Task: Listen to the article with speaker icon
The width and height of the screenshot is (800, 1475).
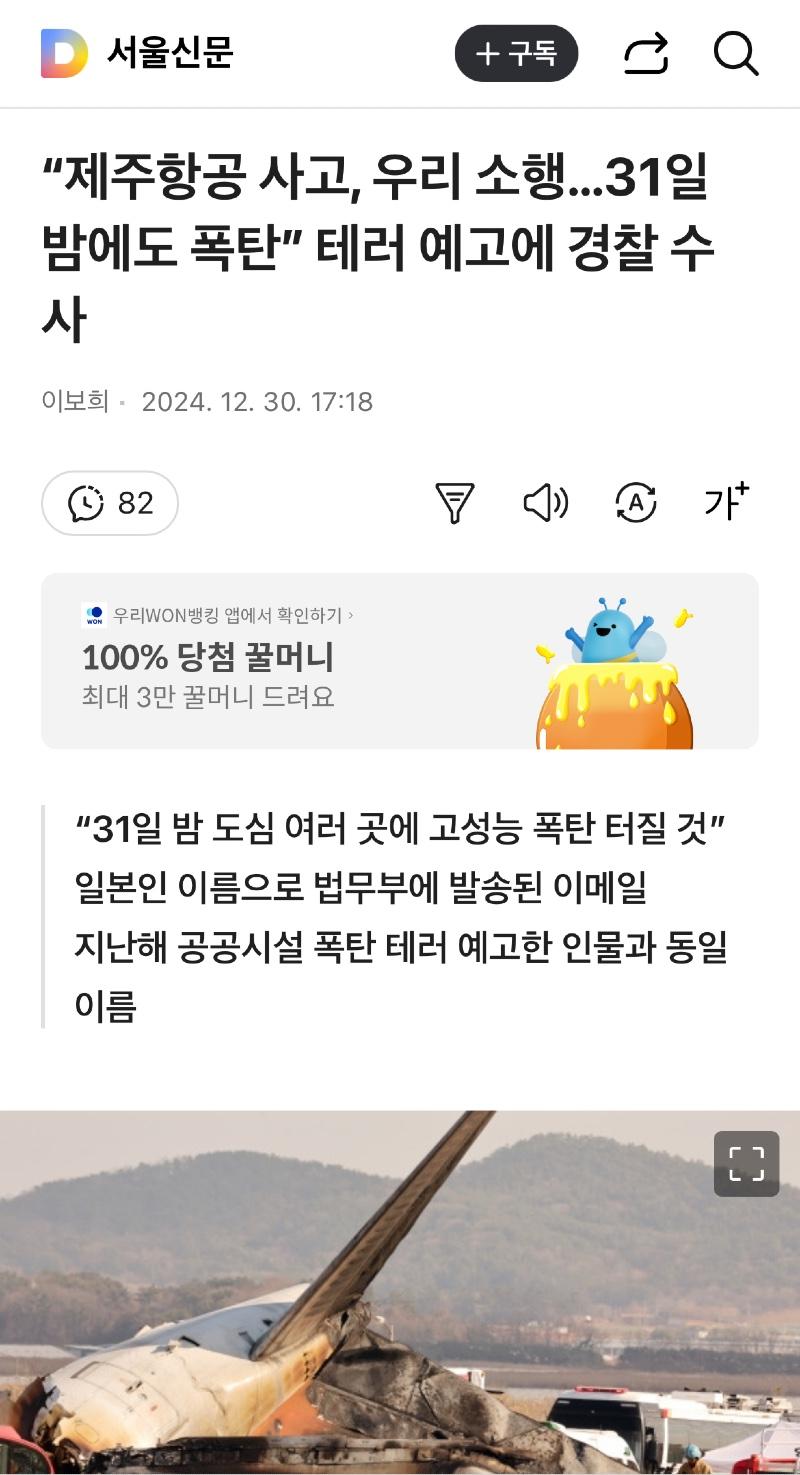Action: click(546, 503)
